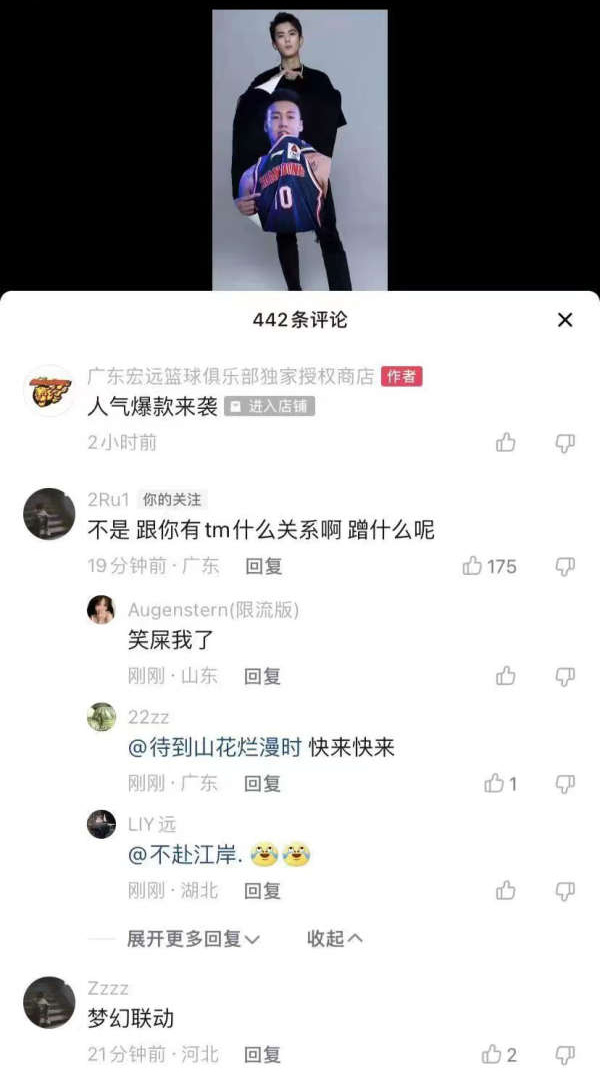Expand more replies via 展开更多回复

[x=193, y=939]
